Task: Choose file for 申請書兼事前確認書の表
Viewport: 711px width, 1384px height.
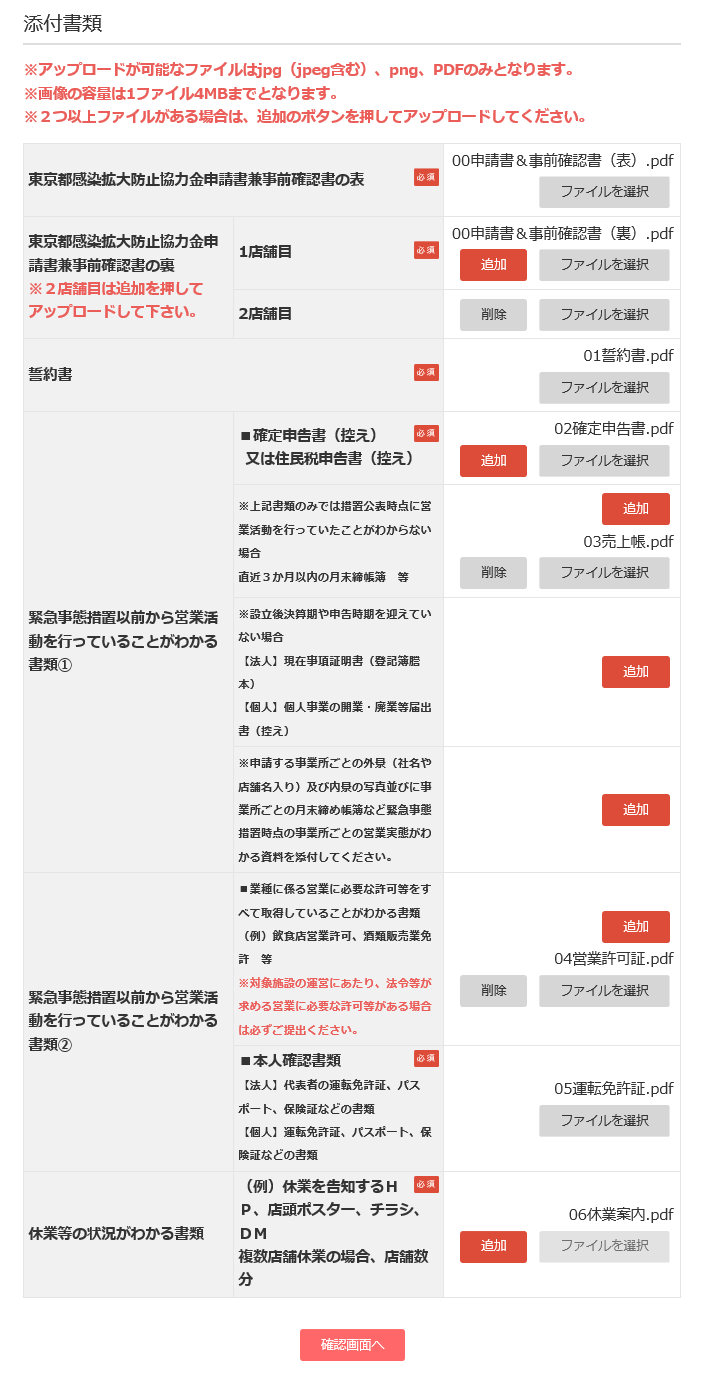Action: tap(604, 192)
